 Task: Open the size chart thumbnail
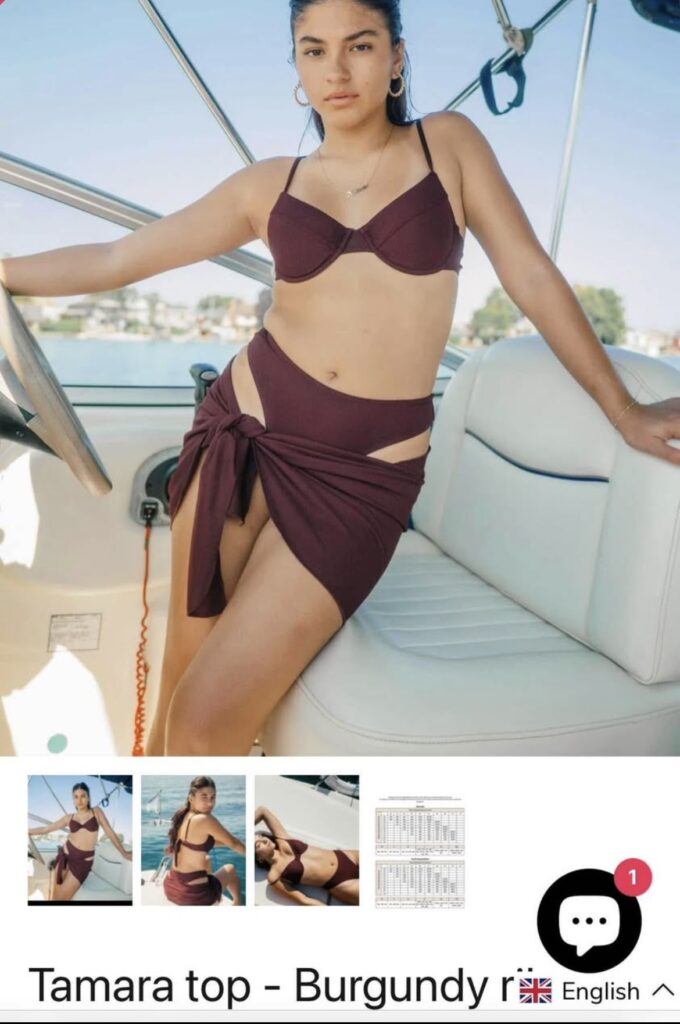420,851
